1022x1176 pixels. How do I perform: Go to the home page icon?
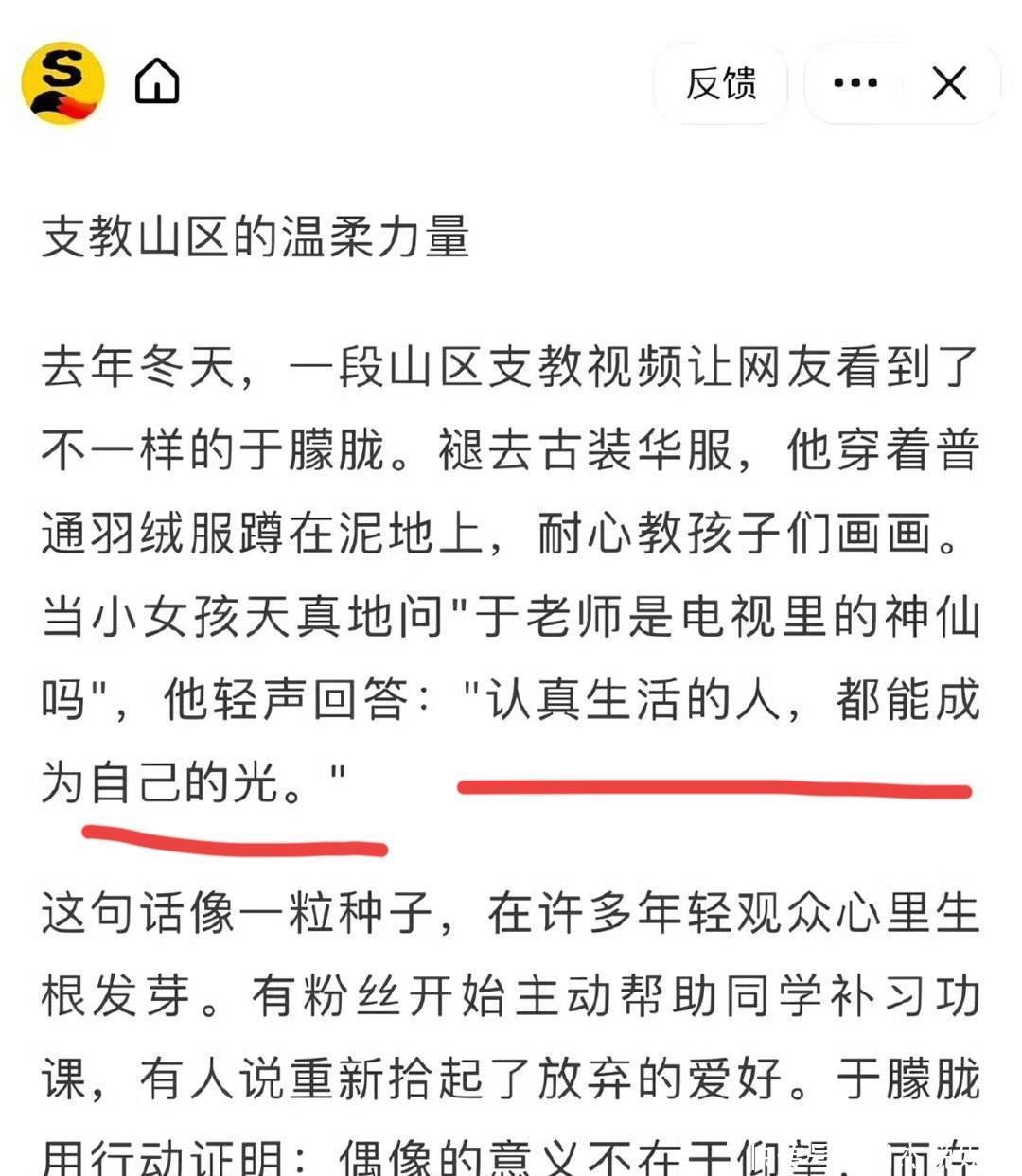[157, 82]
